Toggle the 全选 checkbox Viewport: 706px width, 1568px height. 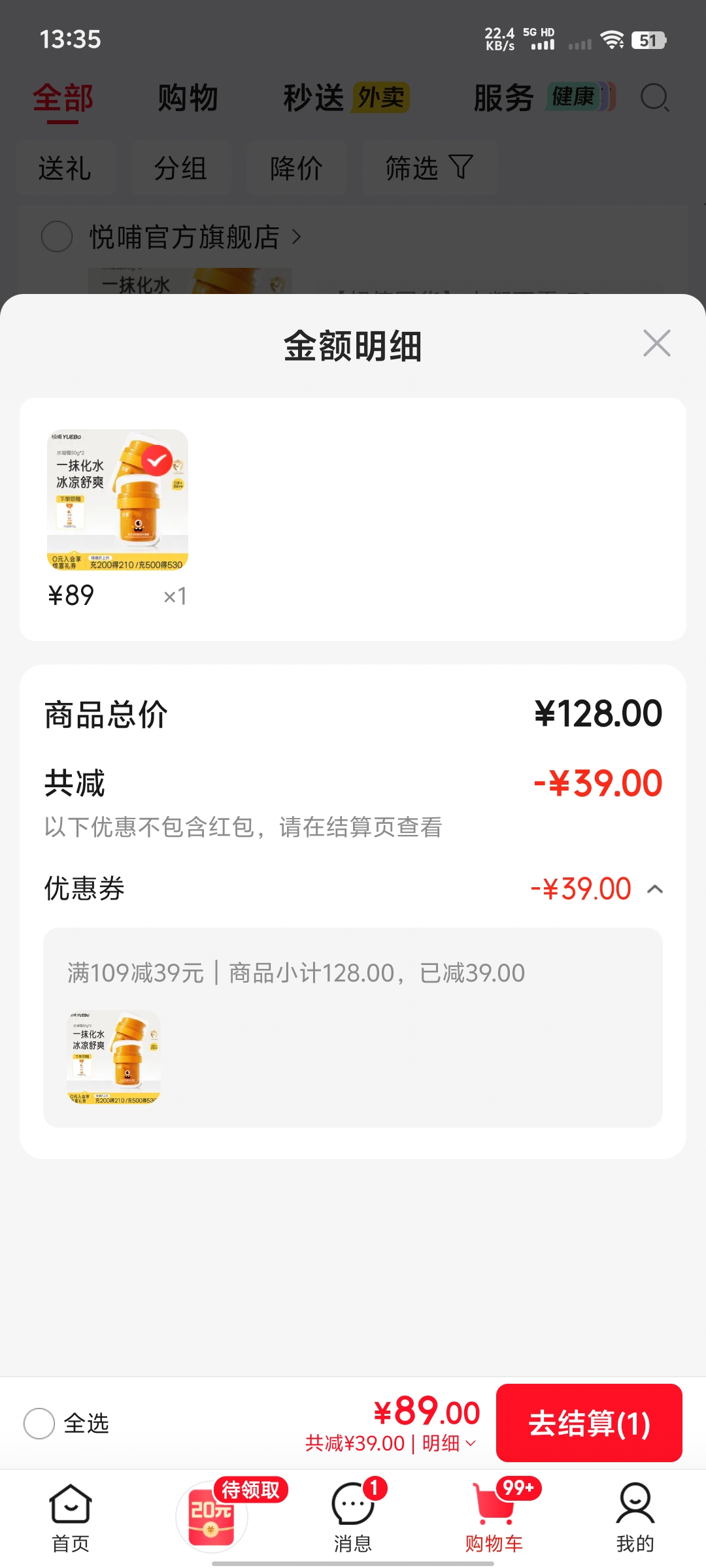click(39, 1423)
